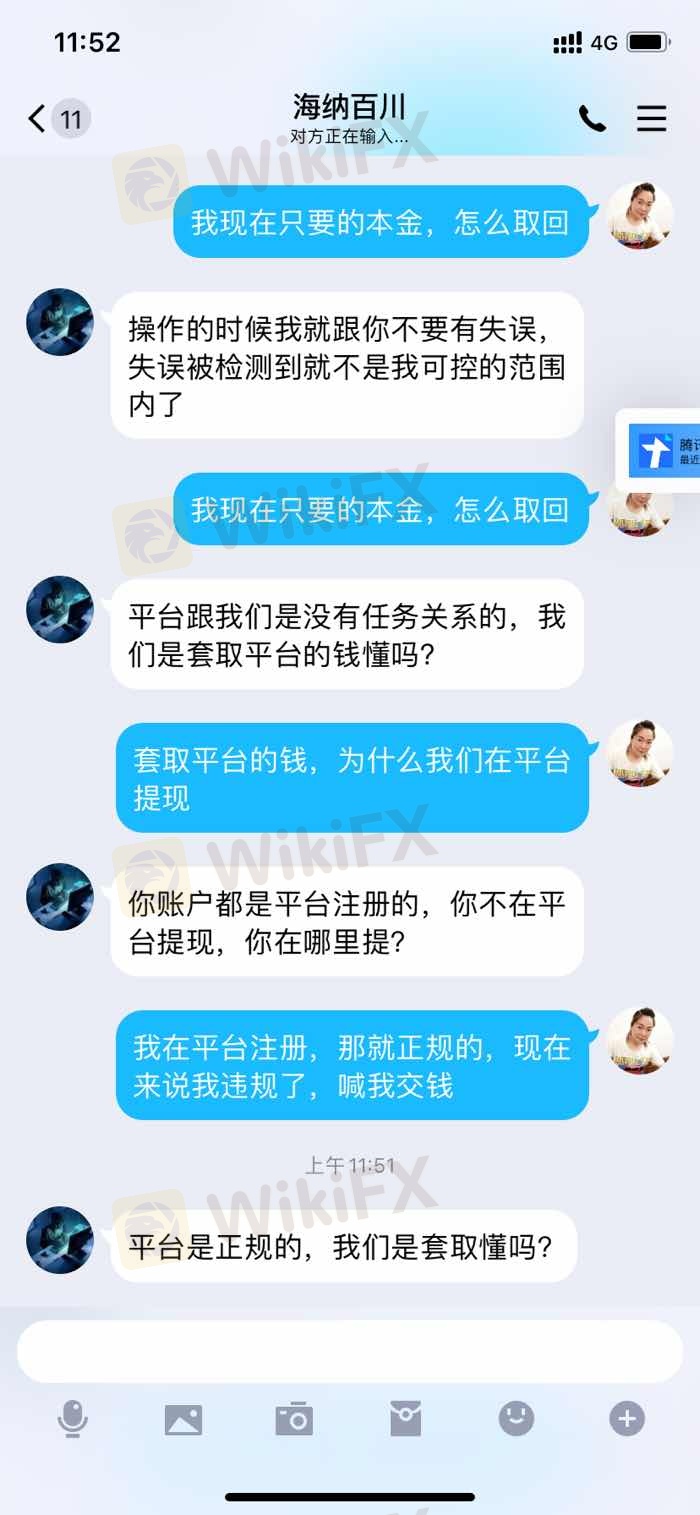700x1515 pixels.
Task: Send a red packet
Action: [405, 1418]
